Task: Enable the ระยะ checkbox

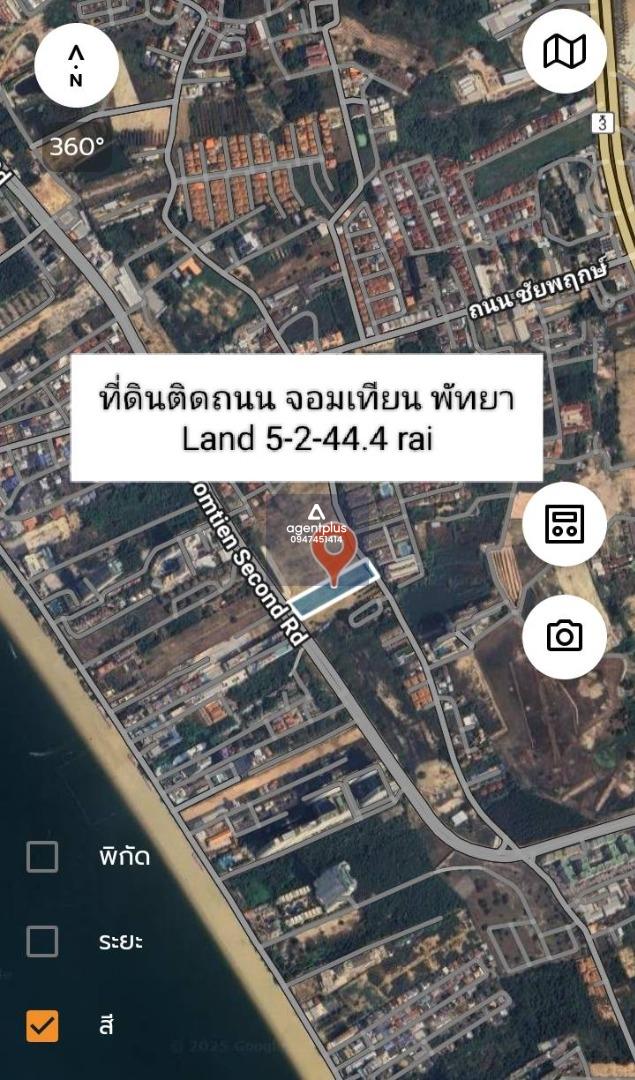Action: click(42, 941)
